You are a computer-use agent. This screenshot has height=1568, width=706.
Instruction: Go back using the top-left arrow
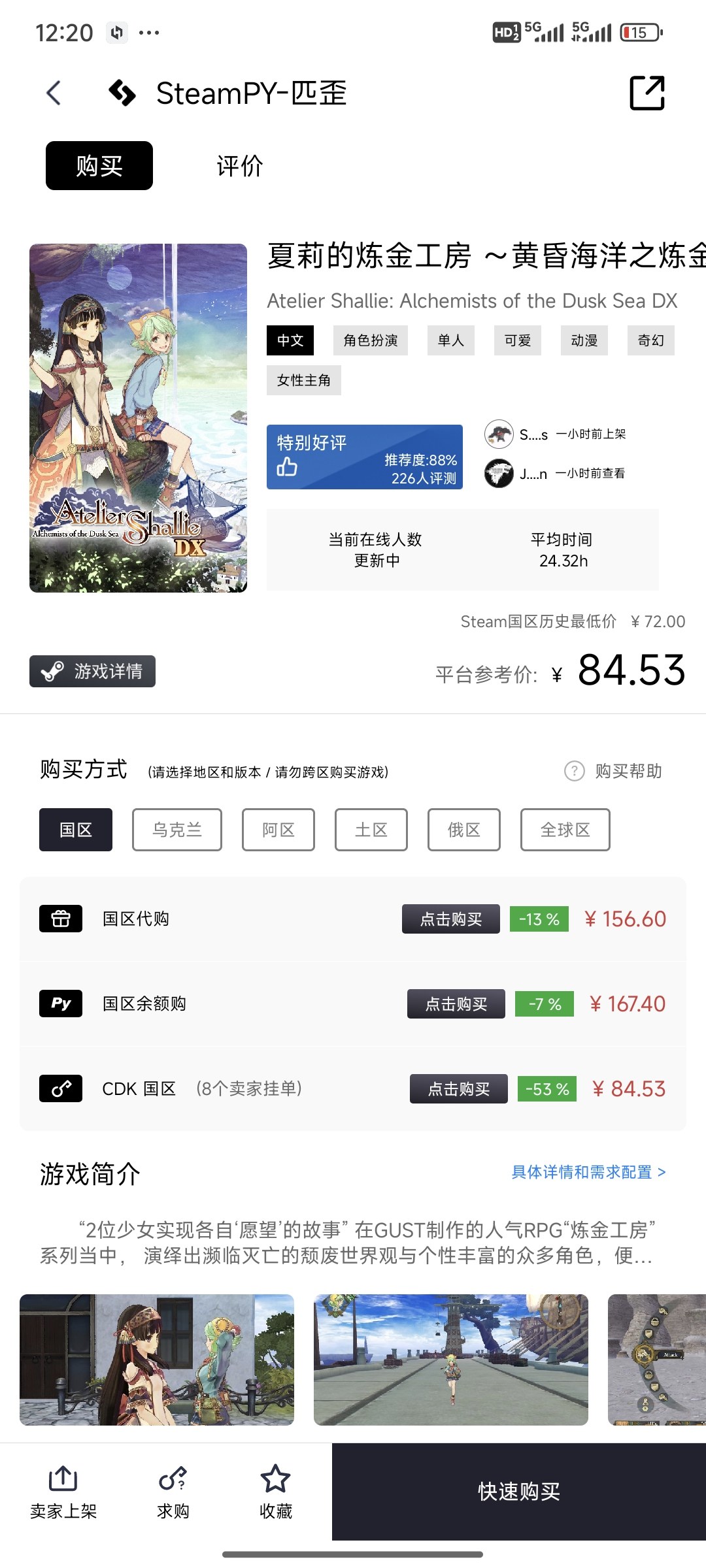(54, 93)
